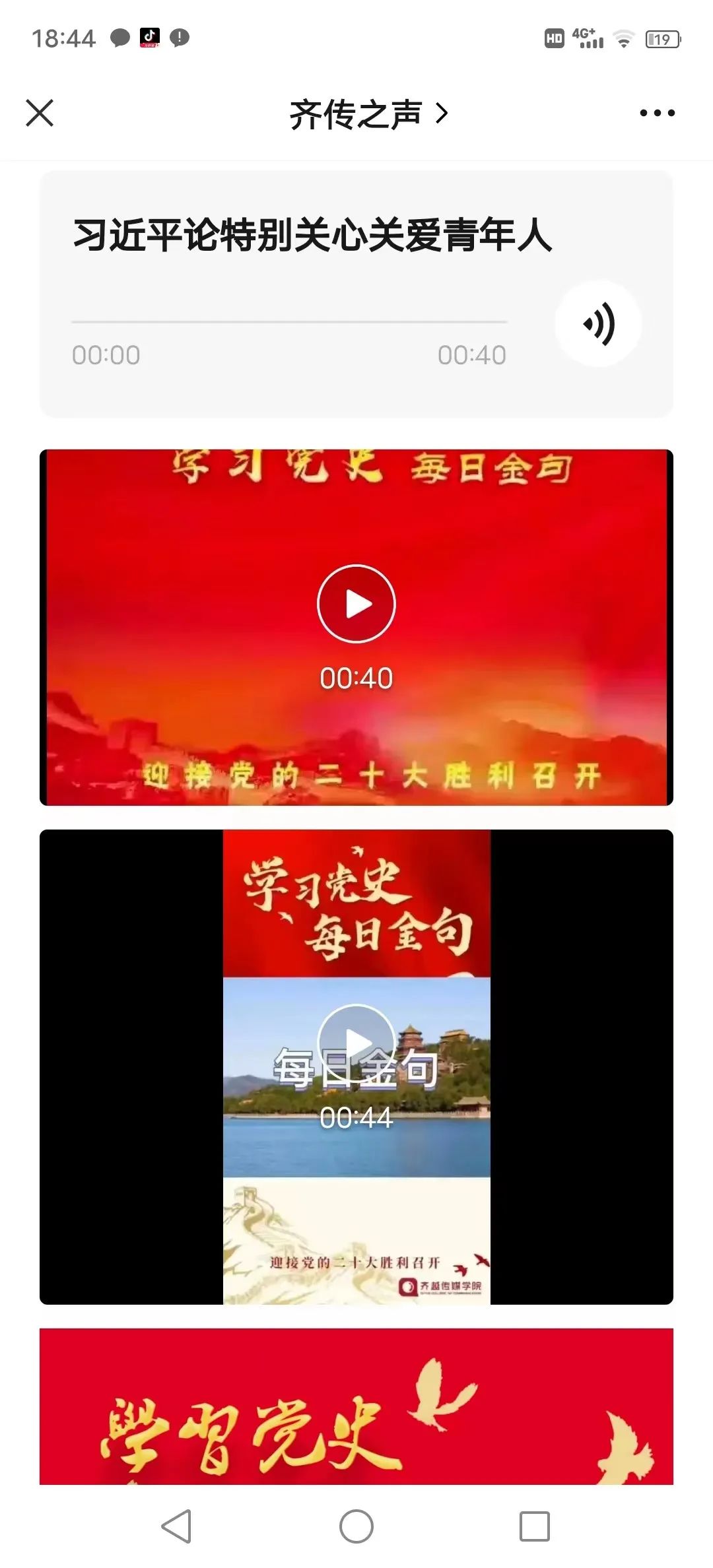
Task: Go to the home screen
Action: point(356,1526)
